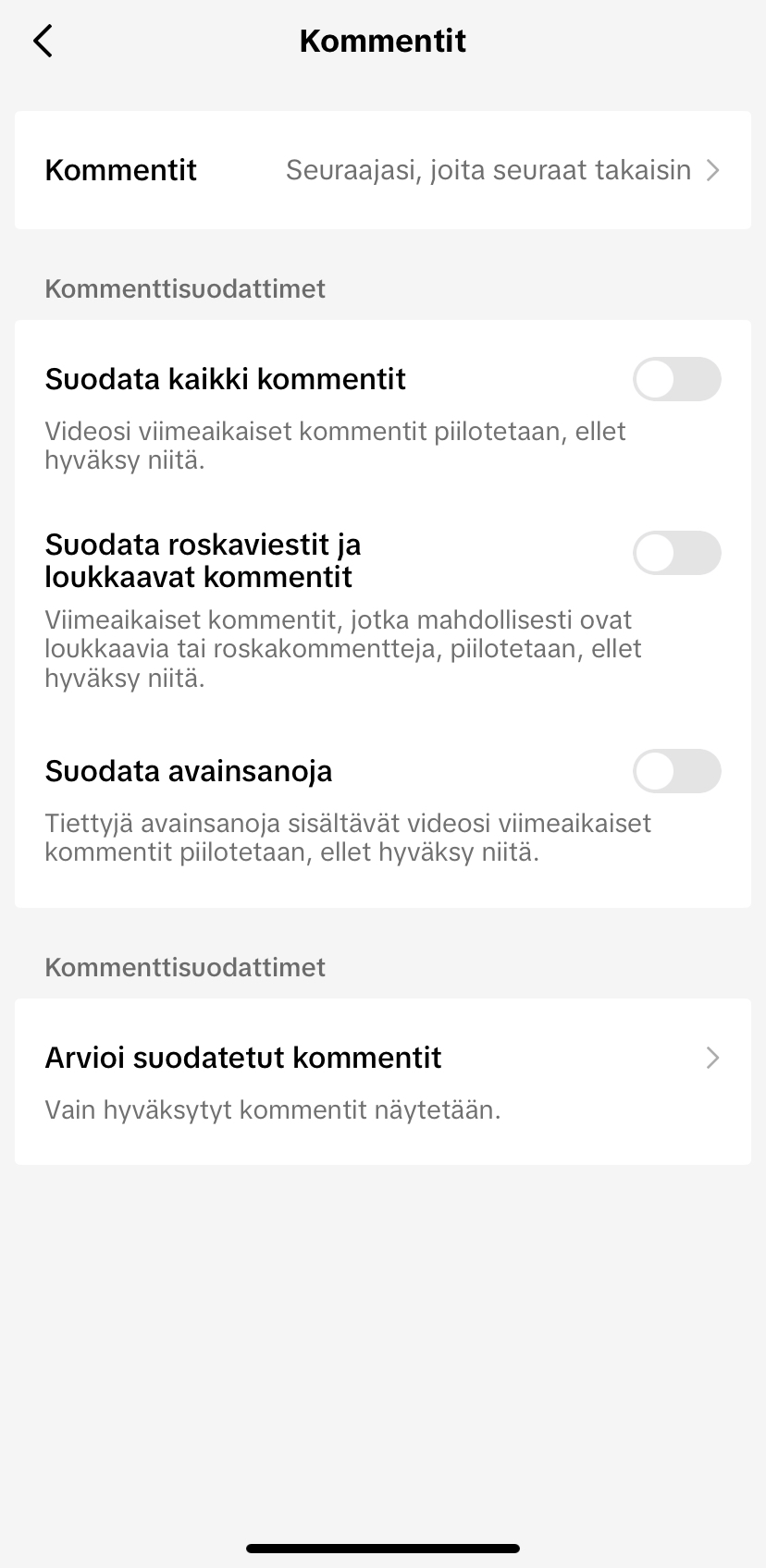Tap 'Suodata avainsanoja' to configure keywords
The width and height of the screenshot is (766, 1568).
(x=188, y=771)
